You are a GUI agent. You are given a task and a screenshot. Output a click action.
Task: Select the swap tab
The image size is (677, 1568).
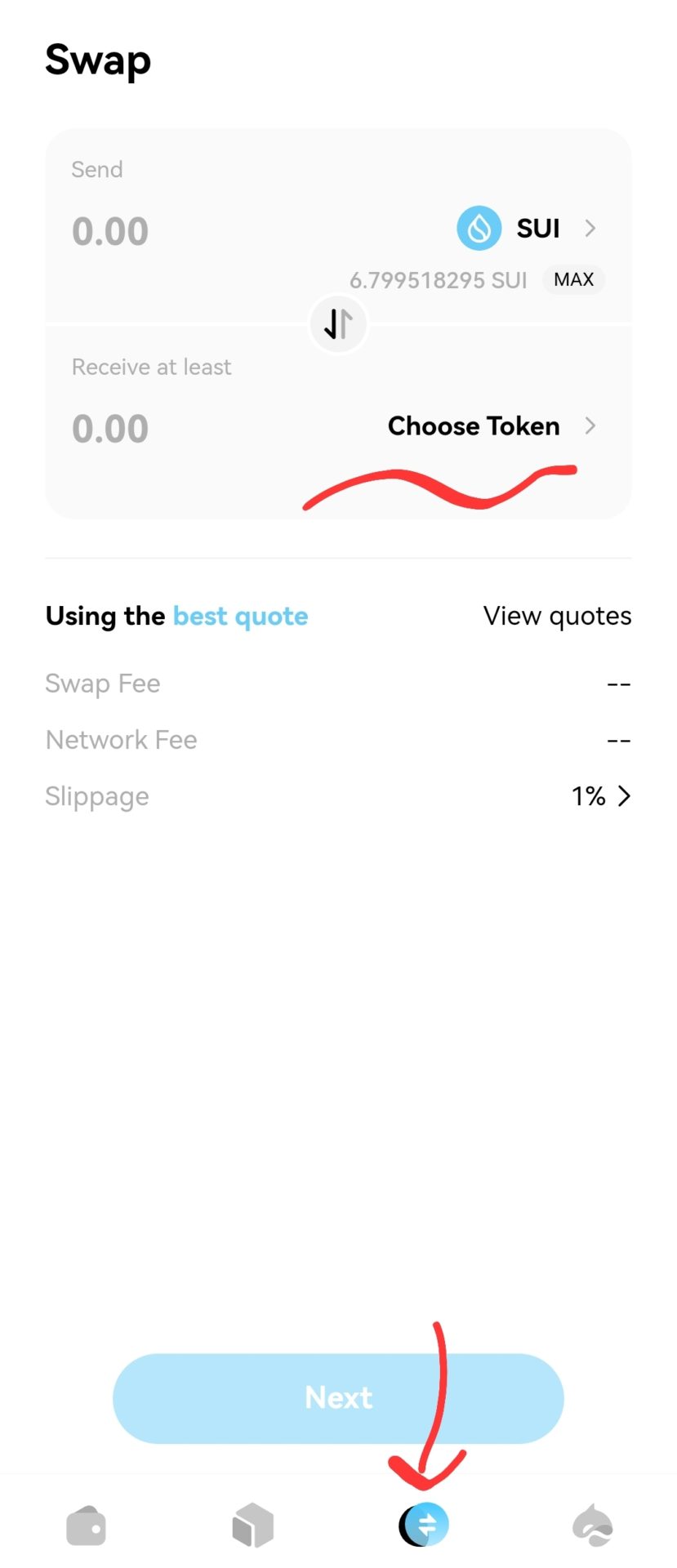424,1525
